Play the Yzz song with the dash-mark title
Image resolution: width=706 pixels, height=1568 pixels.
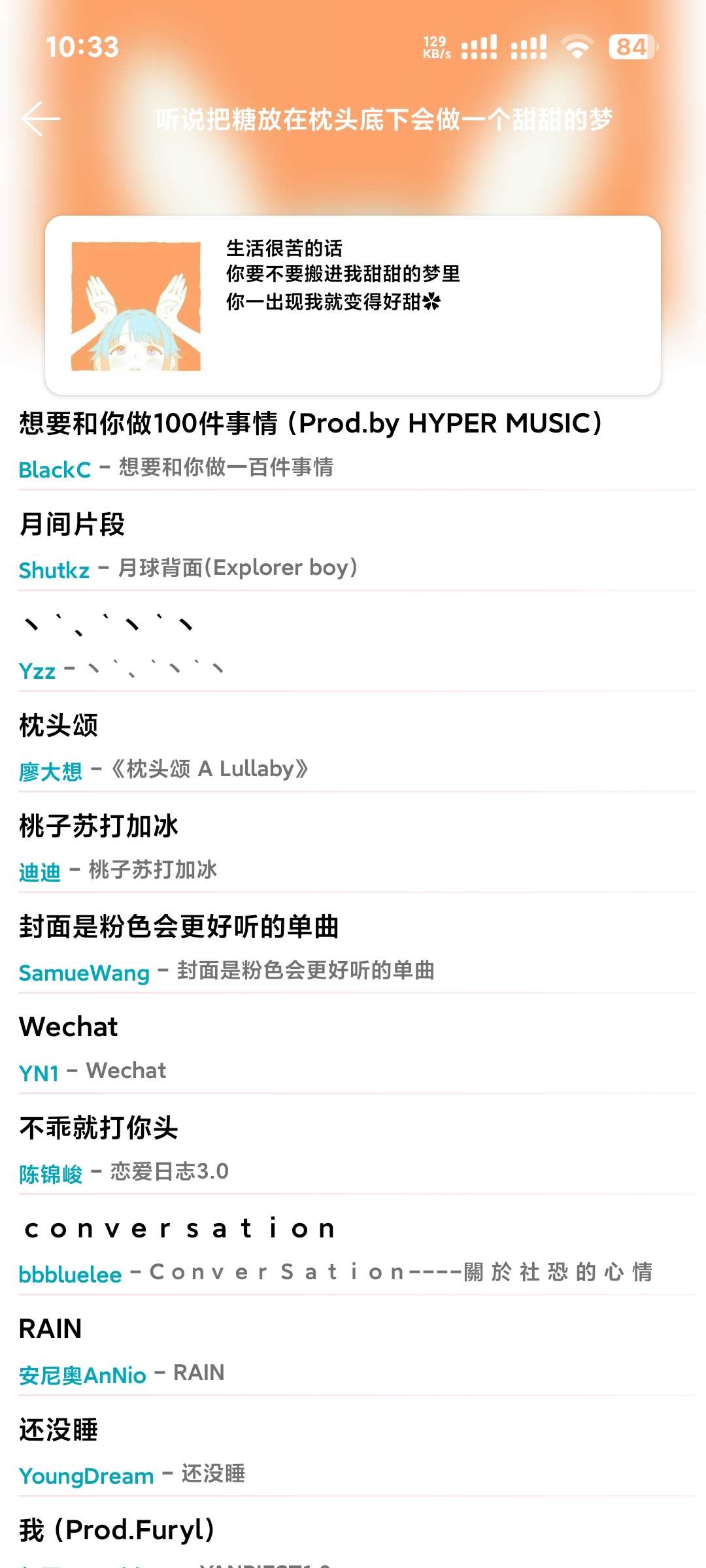click(108, 625)
